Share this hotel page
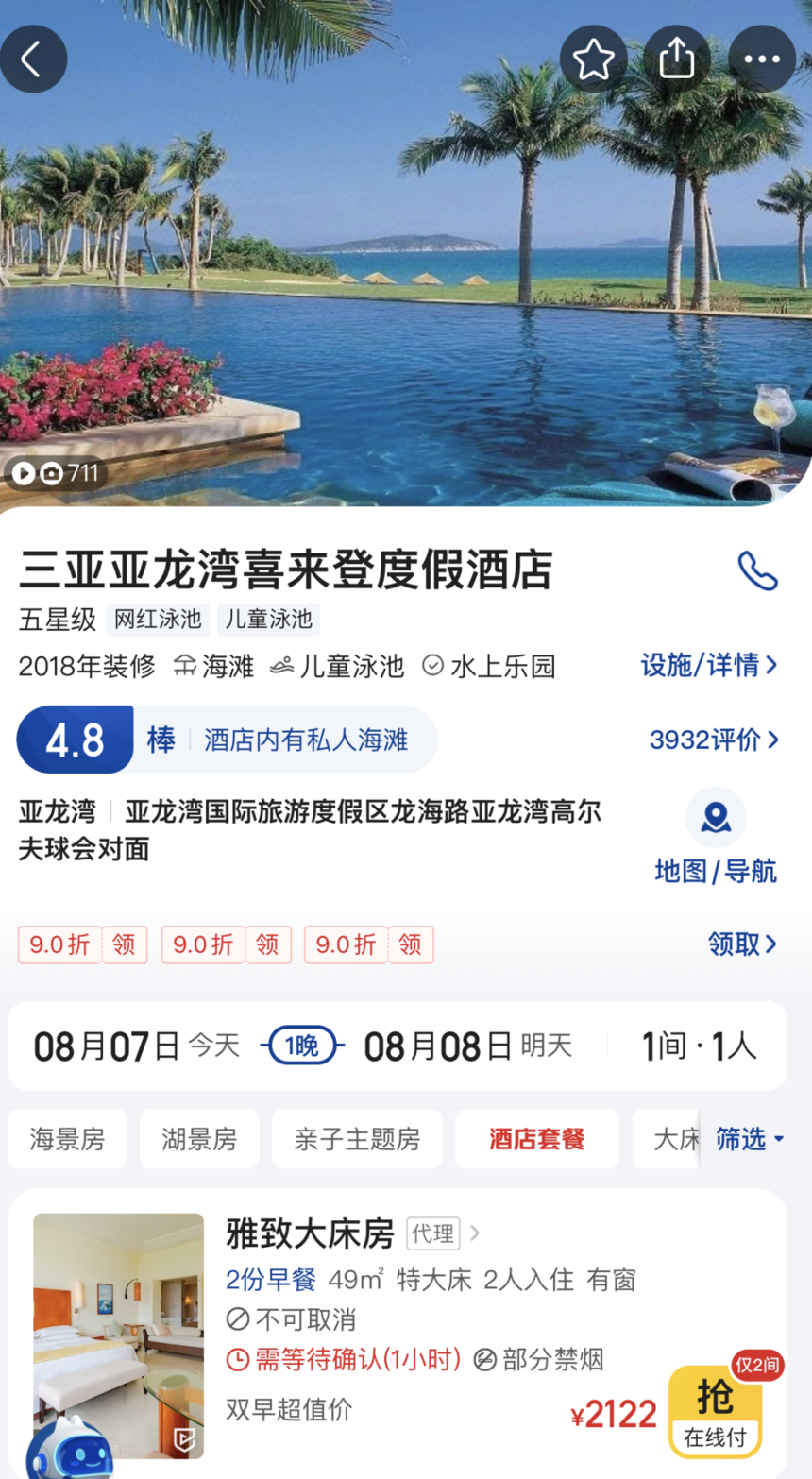This screenshot has width=812, height=1479. point(676,59)
